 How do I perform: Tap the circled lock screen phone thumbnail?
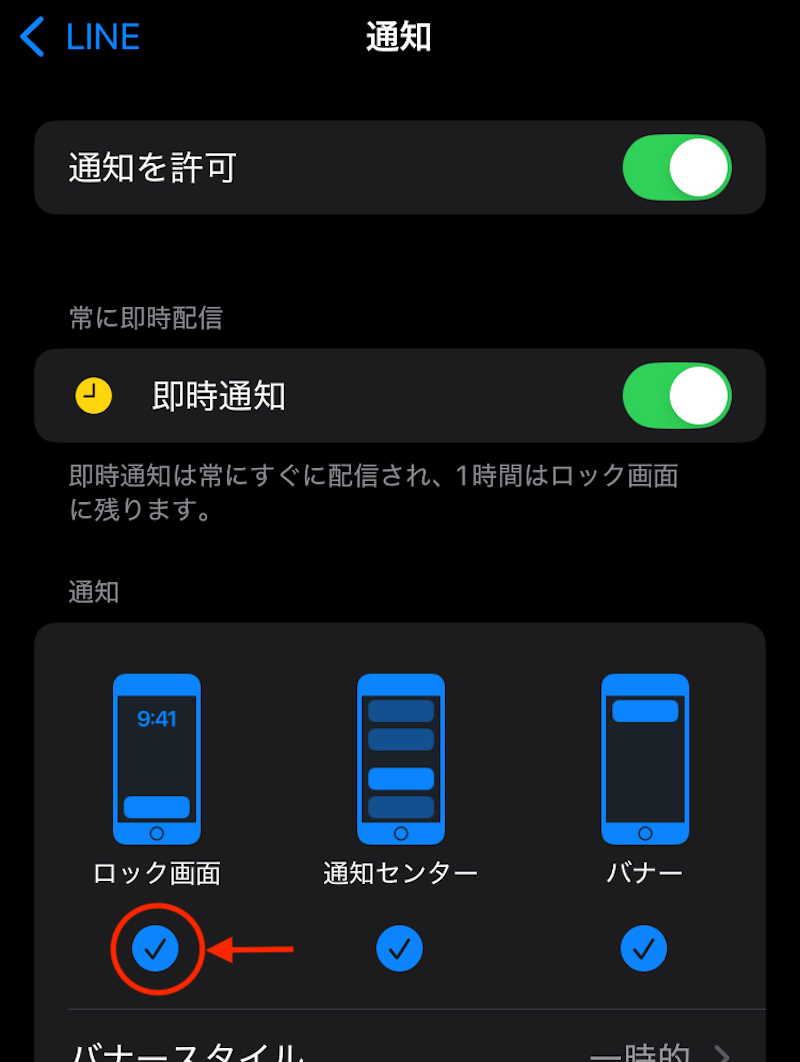156,758
